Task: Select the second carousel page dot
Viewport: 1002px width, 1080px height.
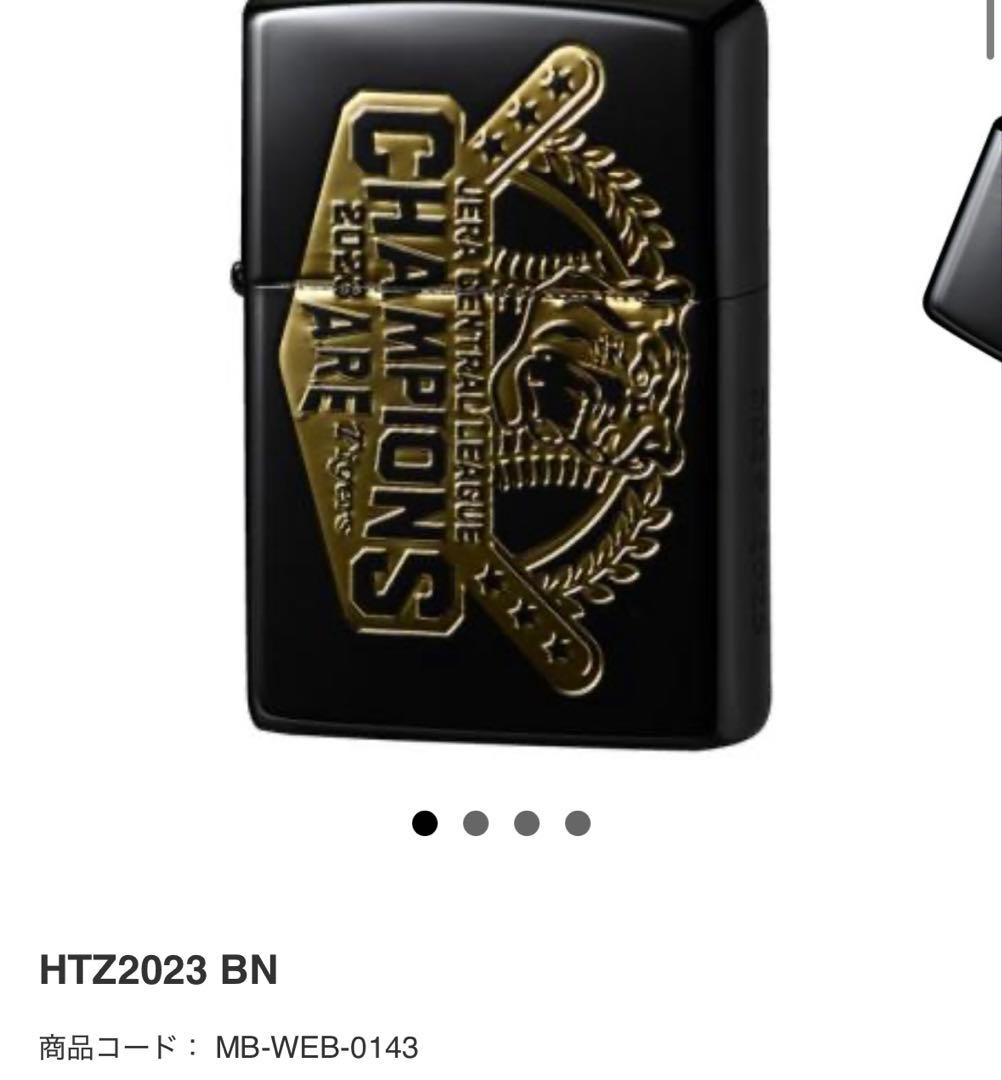Action: 476,823
